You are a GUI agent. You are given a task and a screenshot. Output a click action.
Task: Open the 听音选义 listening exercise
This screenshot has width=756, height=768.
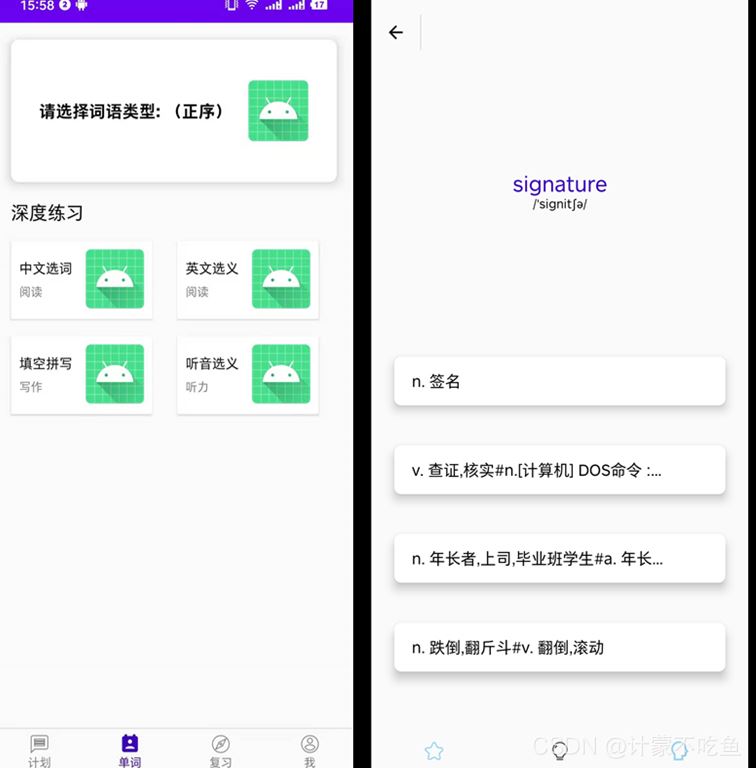tap(247, 374)
